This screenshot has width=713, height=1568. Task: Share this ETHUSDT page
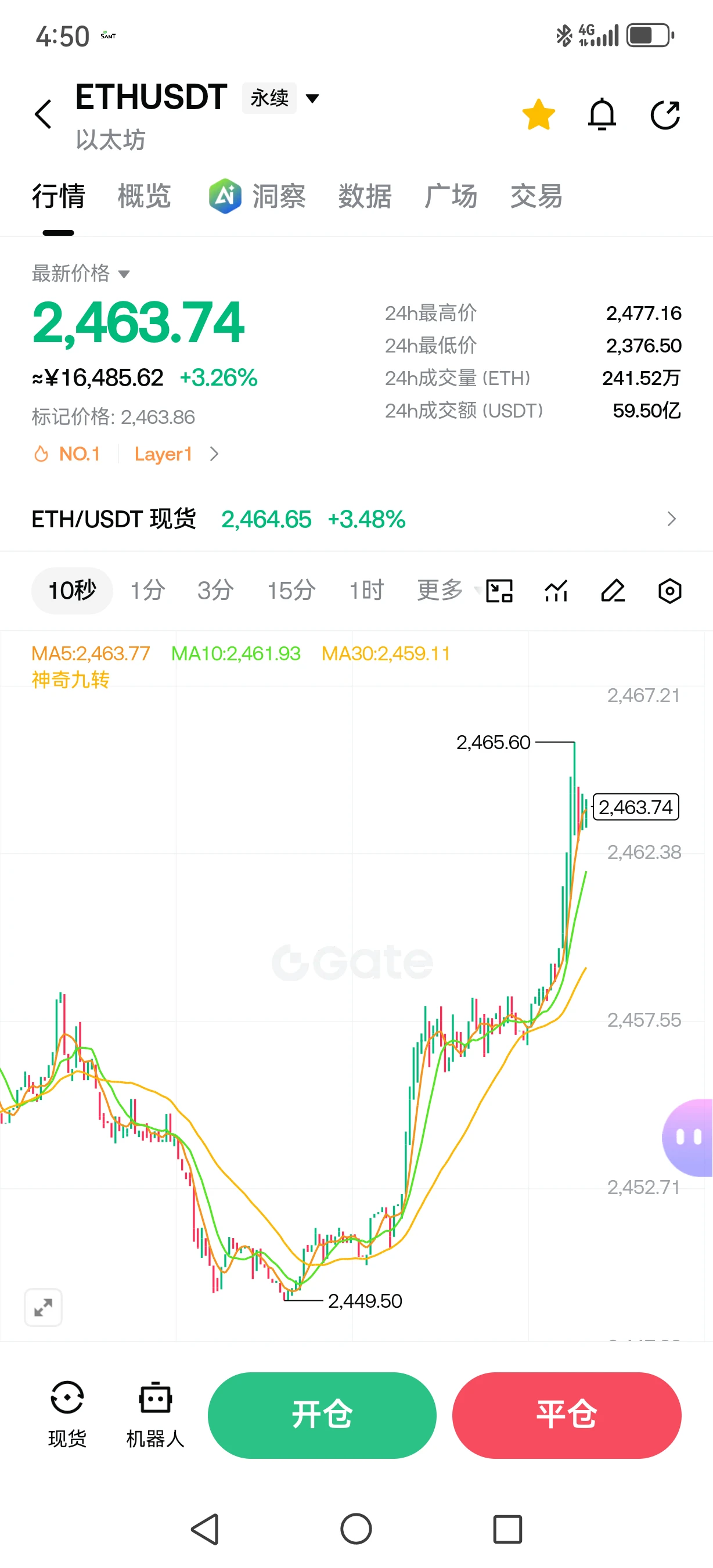point(665,114)
